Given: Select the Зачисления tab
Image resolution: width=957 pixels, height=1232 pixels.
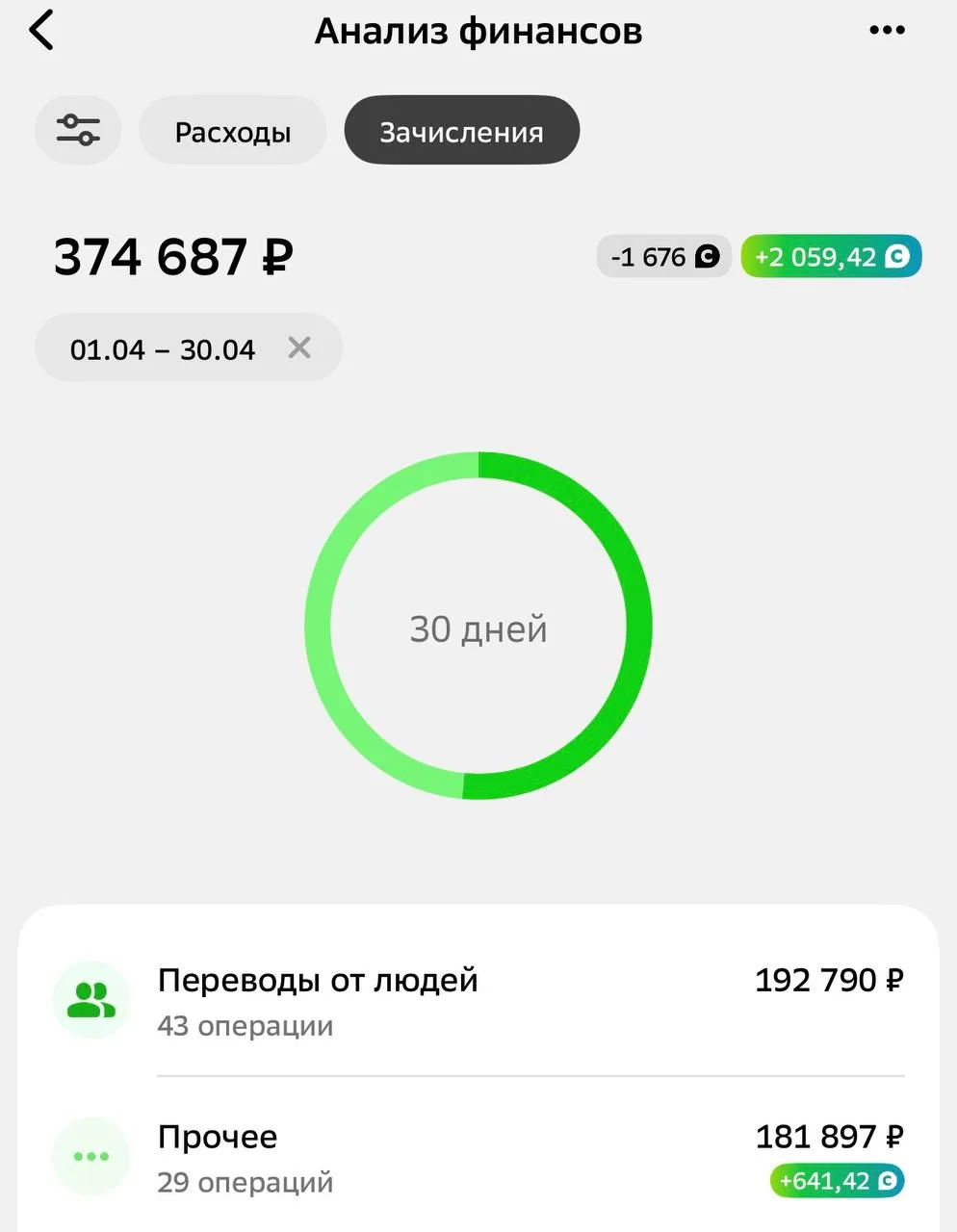Looking at the screenshot, I should 462,131.
